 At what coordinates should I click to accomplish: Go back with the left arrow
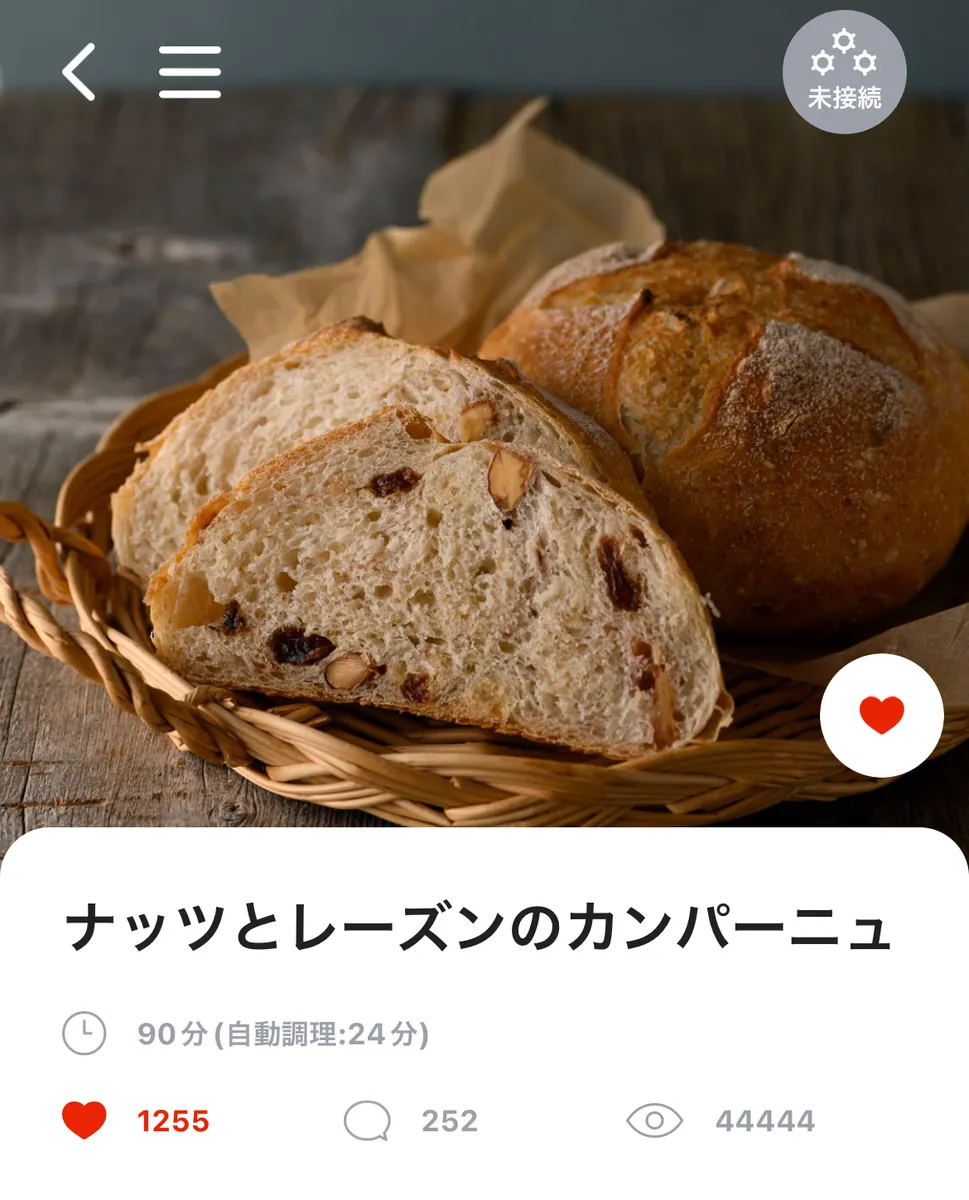(x=79, y=72)
